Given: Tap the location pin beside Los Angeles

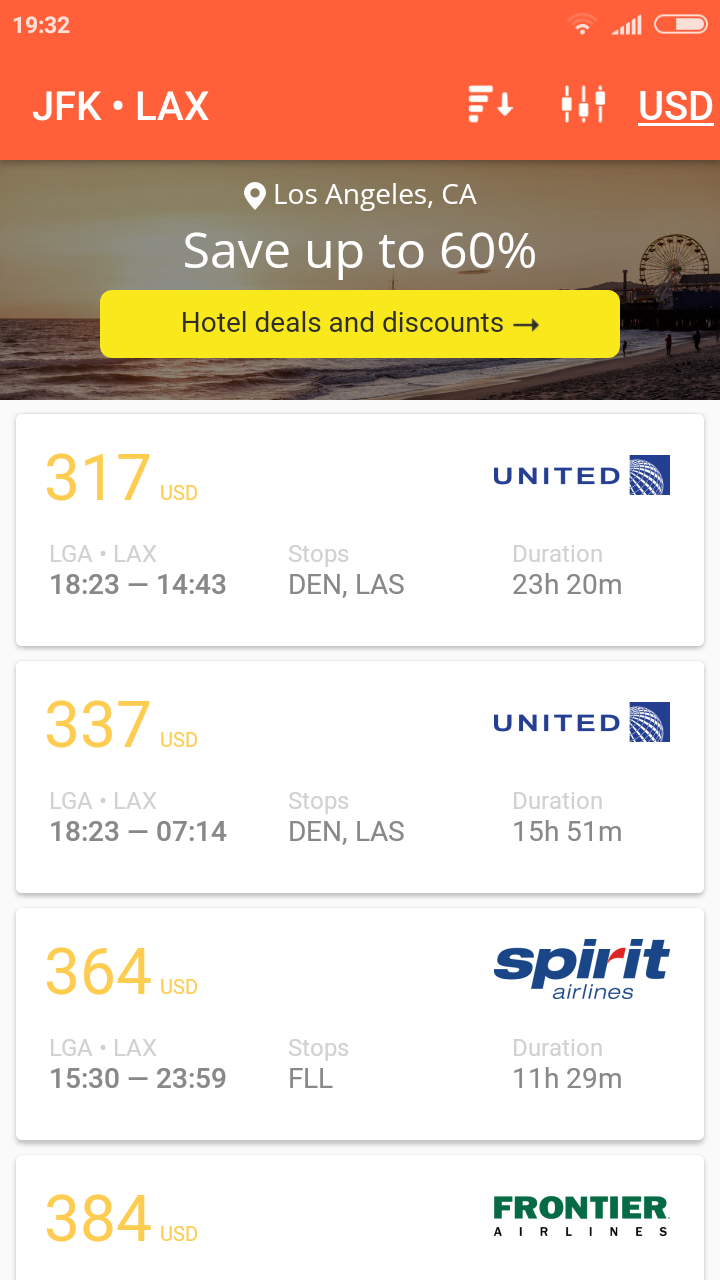Looking at the screenshot, I should click(255, 194).
